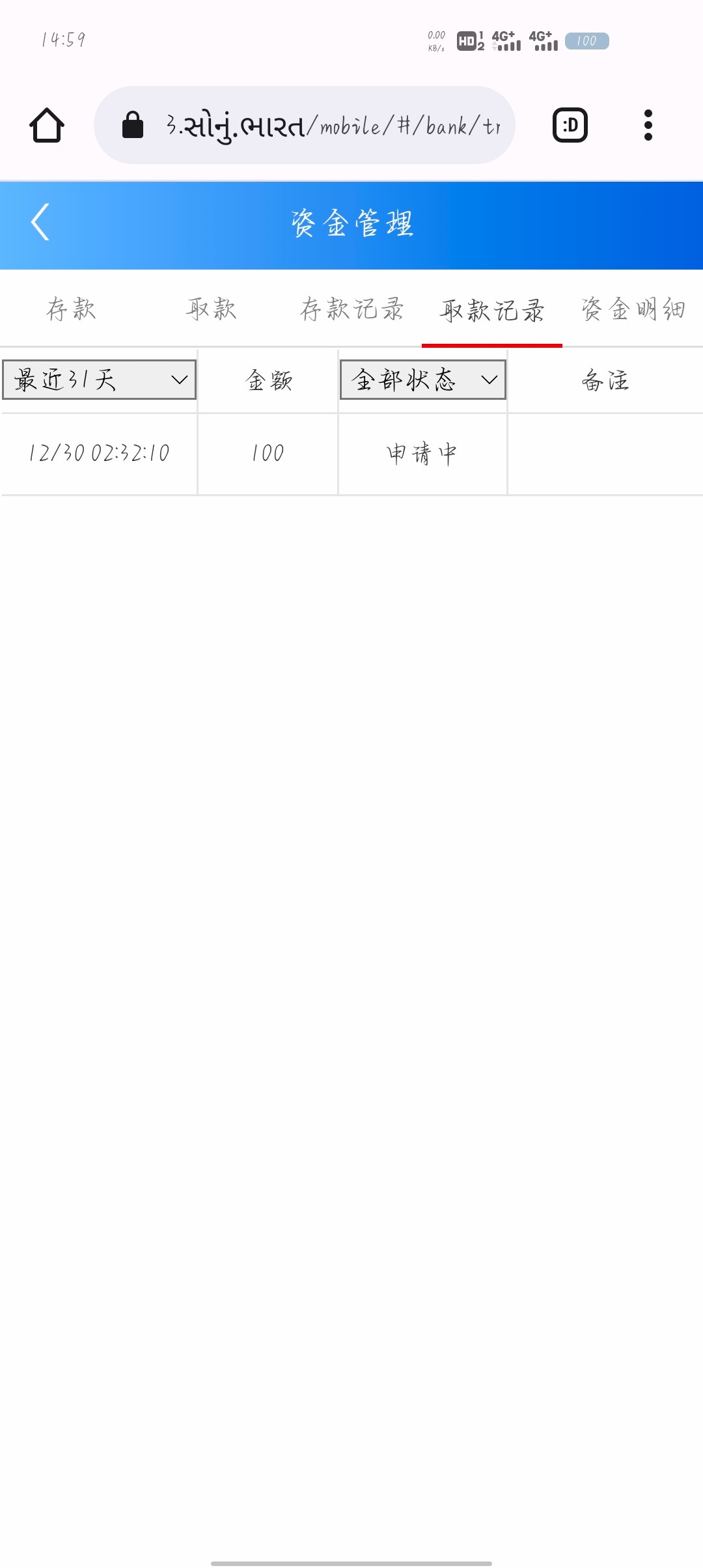703x1568 pixels.
Task: Open the 资金明细 tab
Action: coord(633,309)
